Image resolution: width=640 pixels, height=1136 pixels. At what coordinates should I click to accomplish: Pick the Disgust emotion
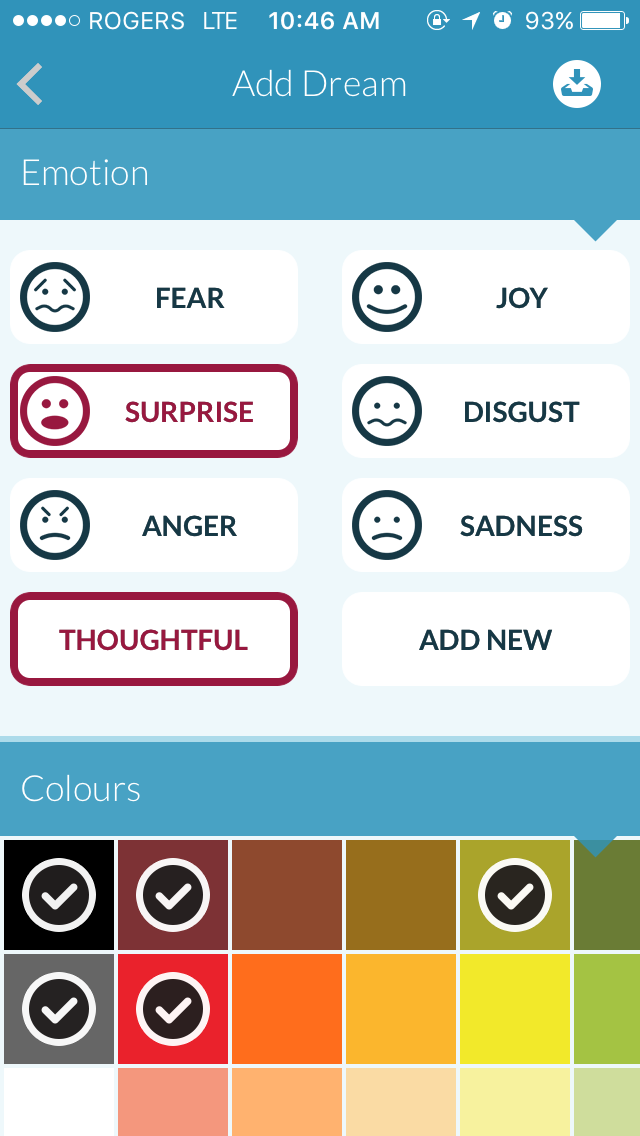pyautogui.click(x=486, y=411)
